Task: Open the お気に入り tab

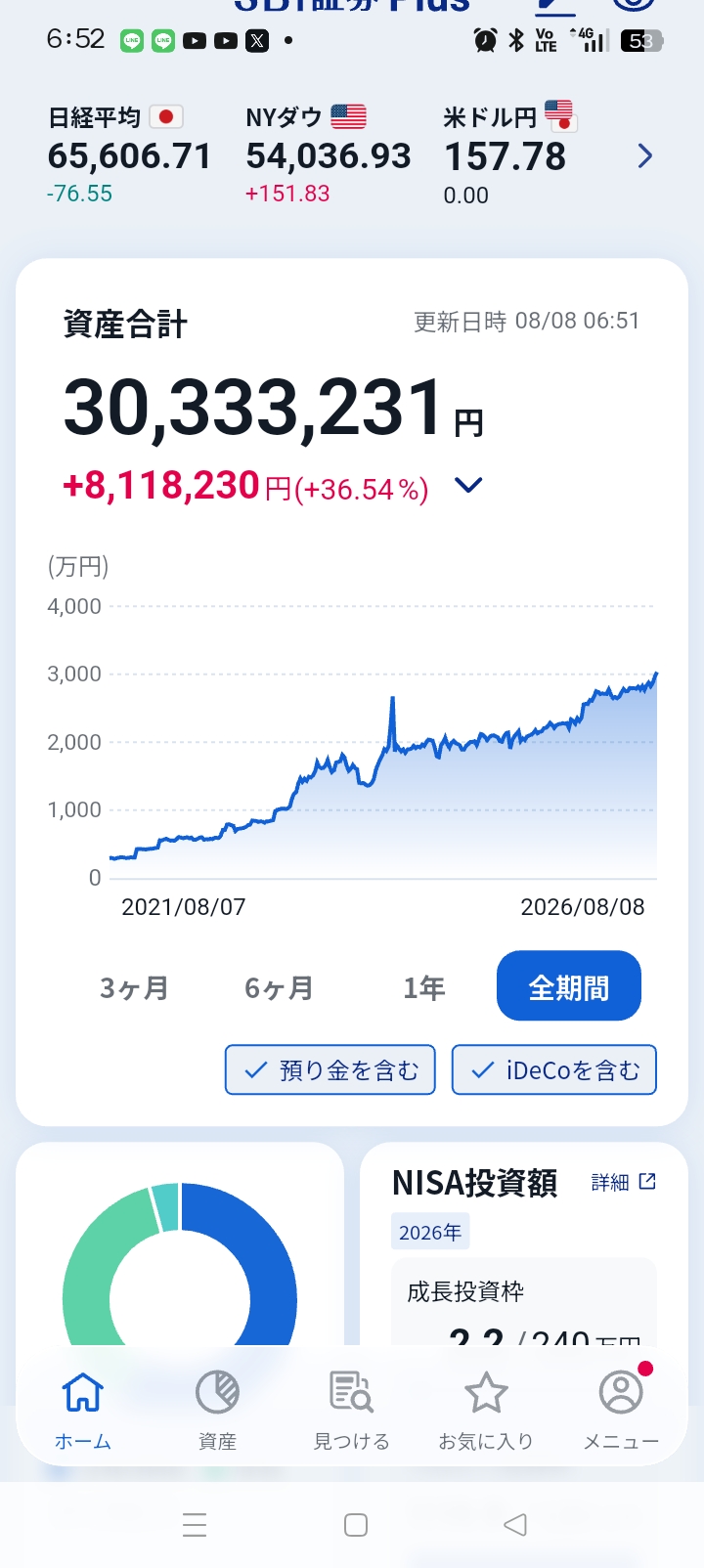Action: click(x=486, y=1410)
